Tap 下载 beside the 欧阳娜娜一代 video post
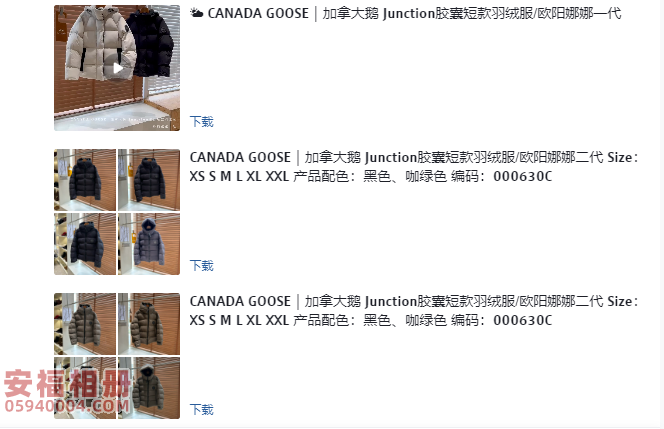 [x=201, y=122]
